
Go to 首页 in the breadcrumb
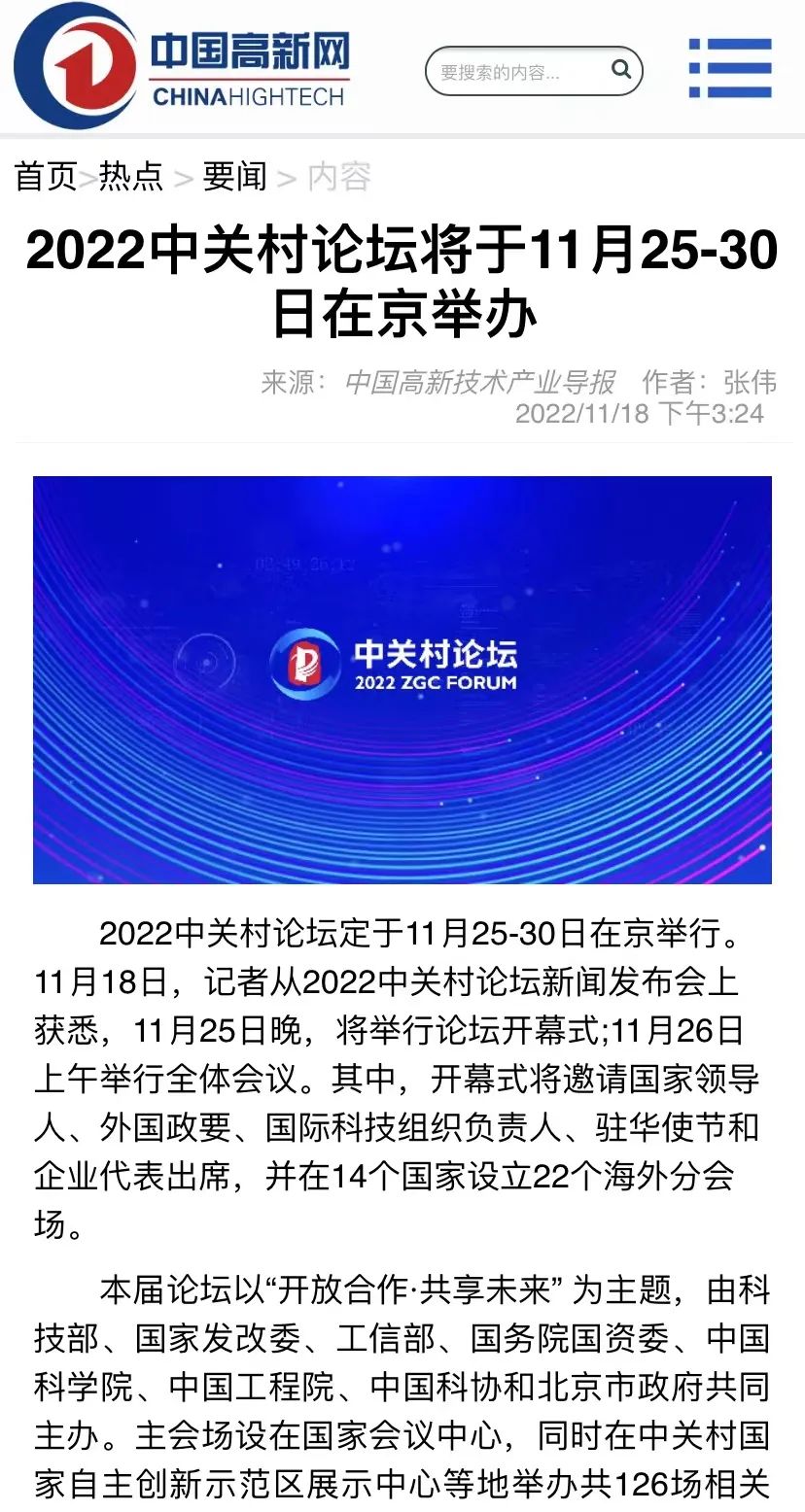[x=46, y=177]
